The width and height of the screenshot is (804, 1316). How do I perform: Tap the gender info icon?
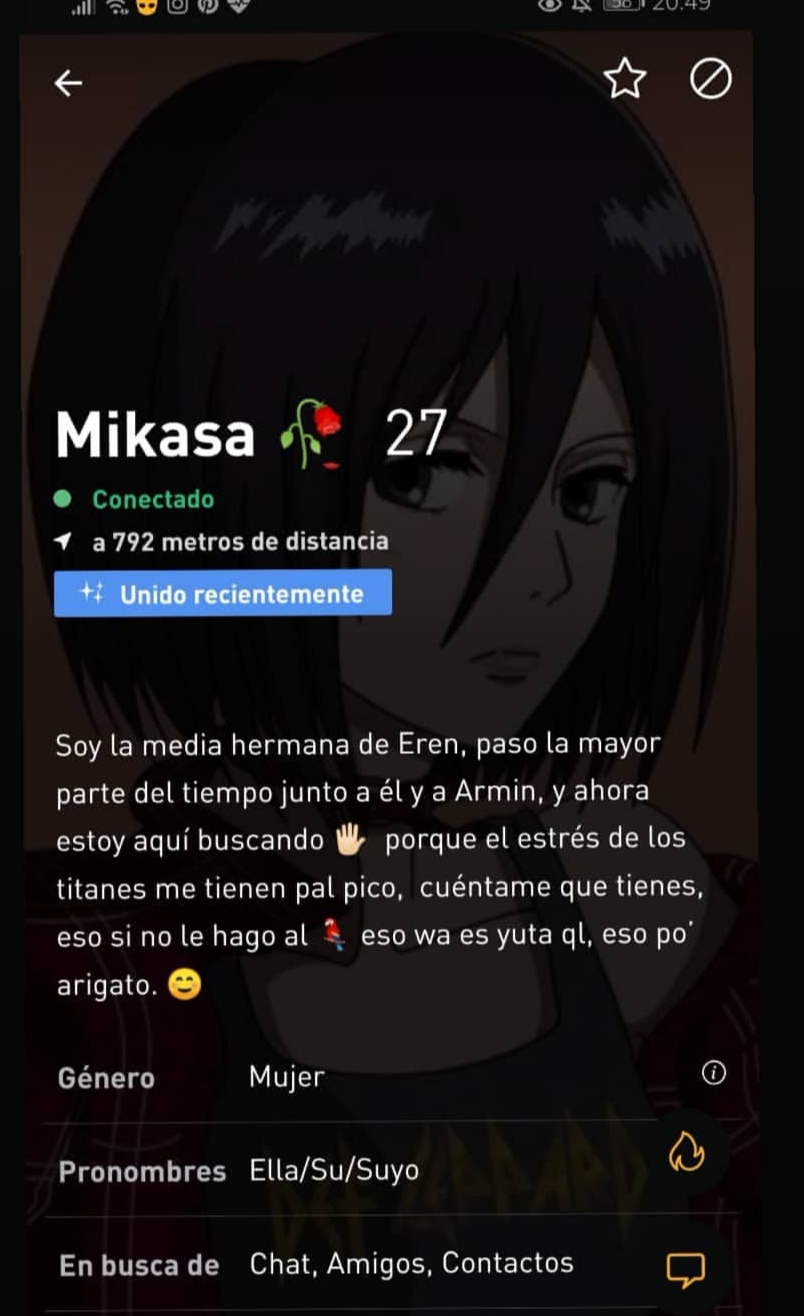(x=713, y=1073)
